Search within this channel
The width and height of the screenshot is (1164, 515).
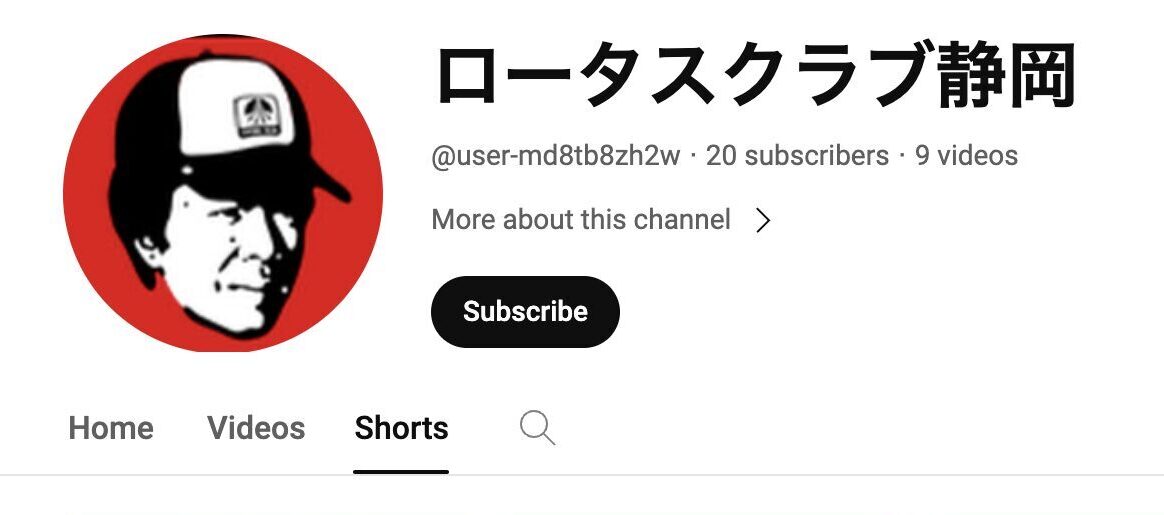537,429
